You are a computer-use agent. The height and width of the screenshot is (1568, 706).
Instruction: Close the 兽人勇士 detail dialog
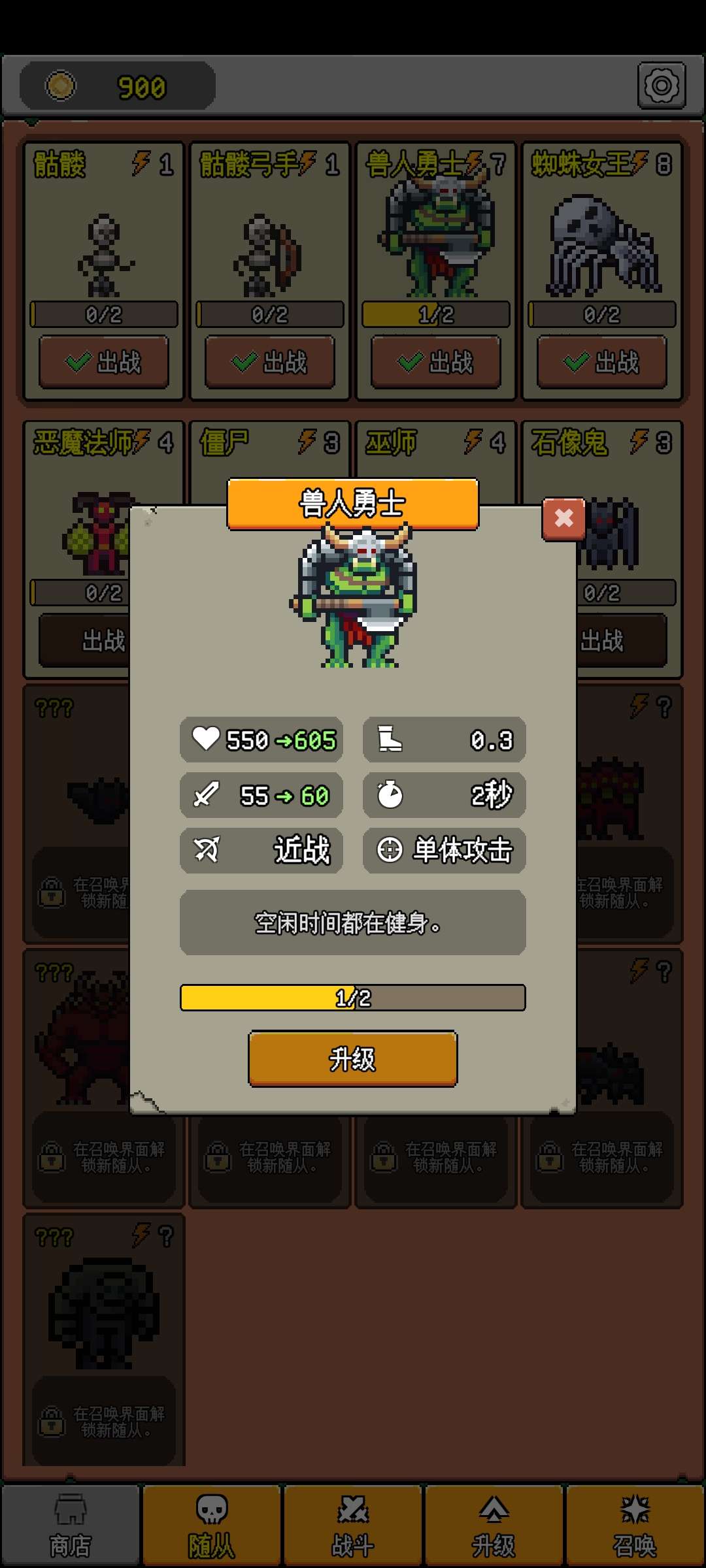(x=563, y=519)
